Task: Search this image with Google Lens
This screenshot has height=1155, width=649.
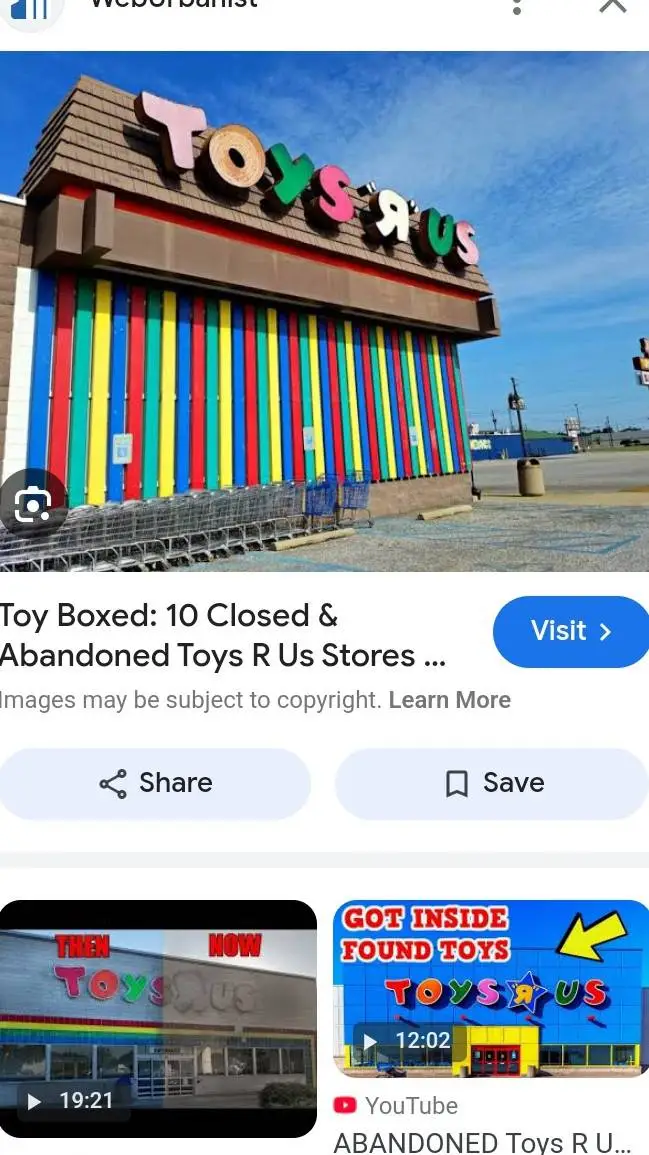Action: (x=33, y=506)
